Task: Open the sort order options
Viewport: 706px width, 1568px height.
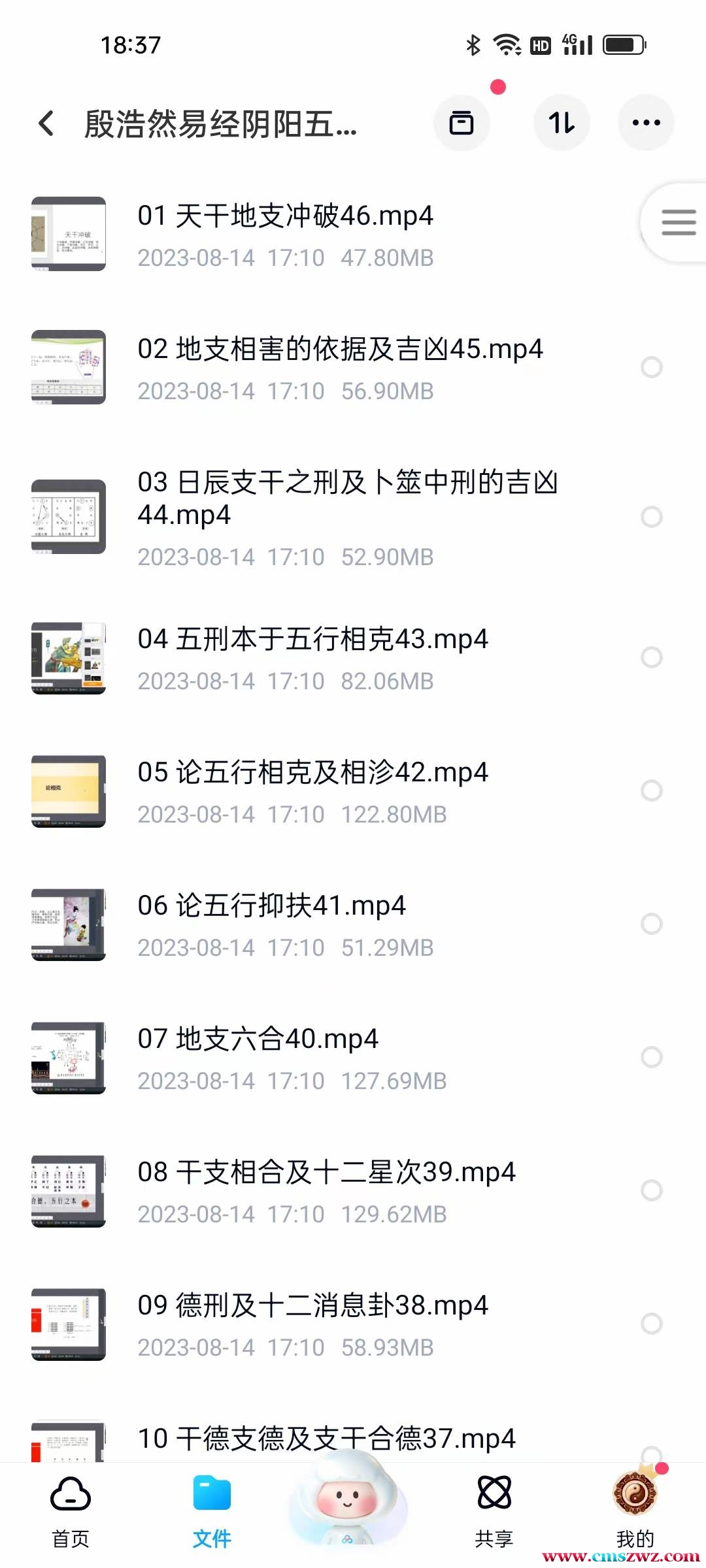Action: pos(562,123)
